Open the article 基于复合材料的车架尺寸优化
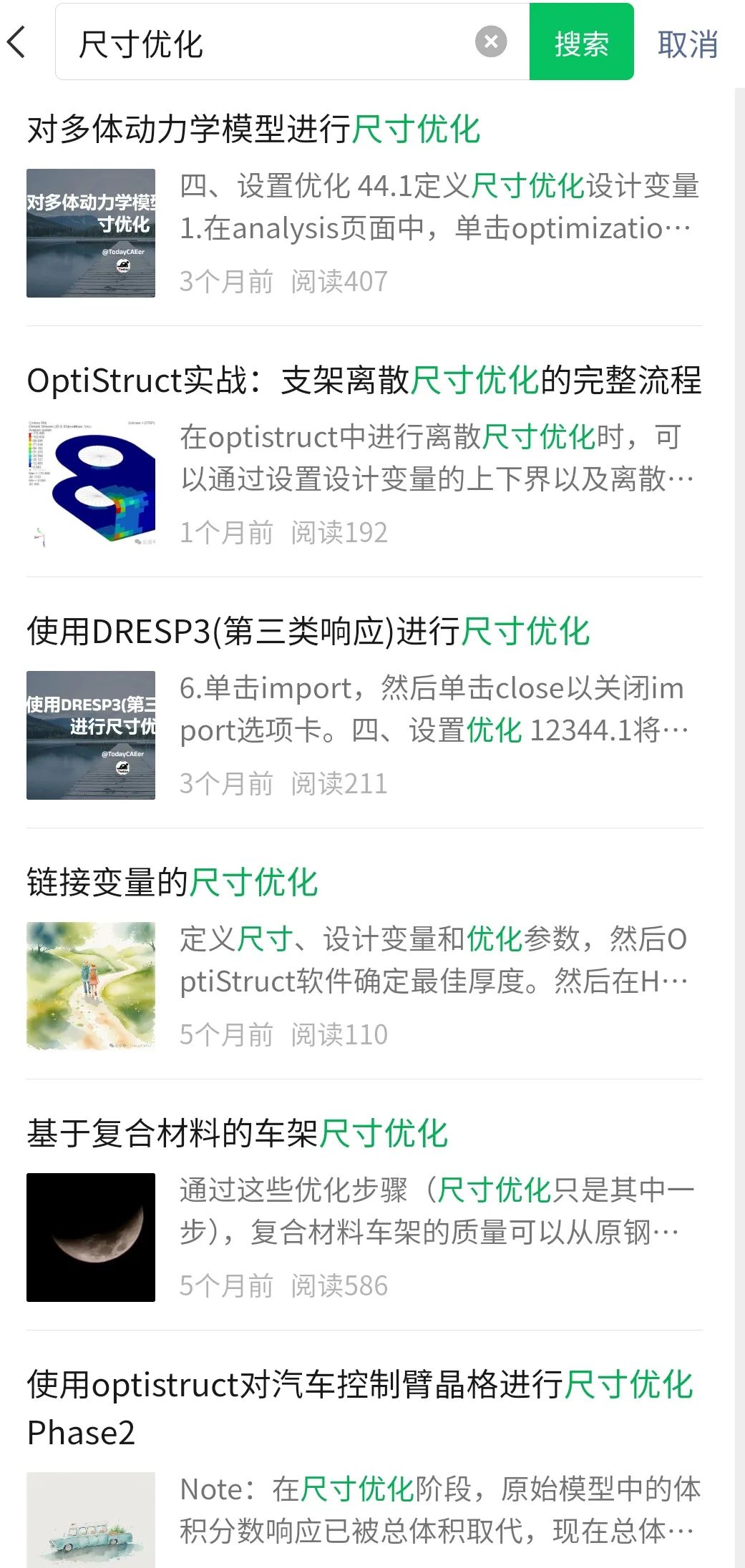The width and height of the screenshot is (745, 1568). pos(238,1134)
